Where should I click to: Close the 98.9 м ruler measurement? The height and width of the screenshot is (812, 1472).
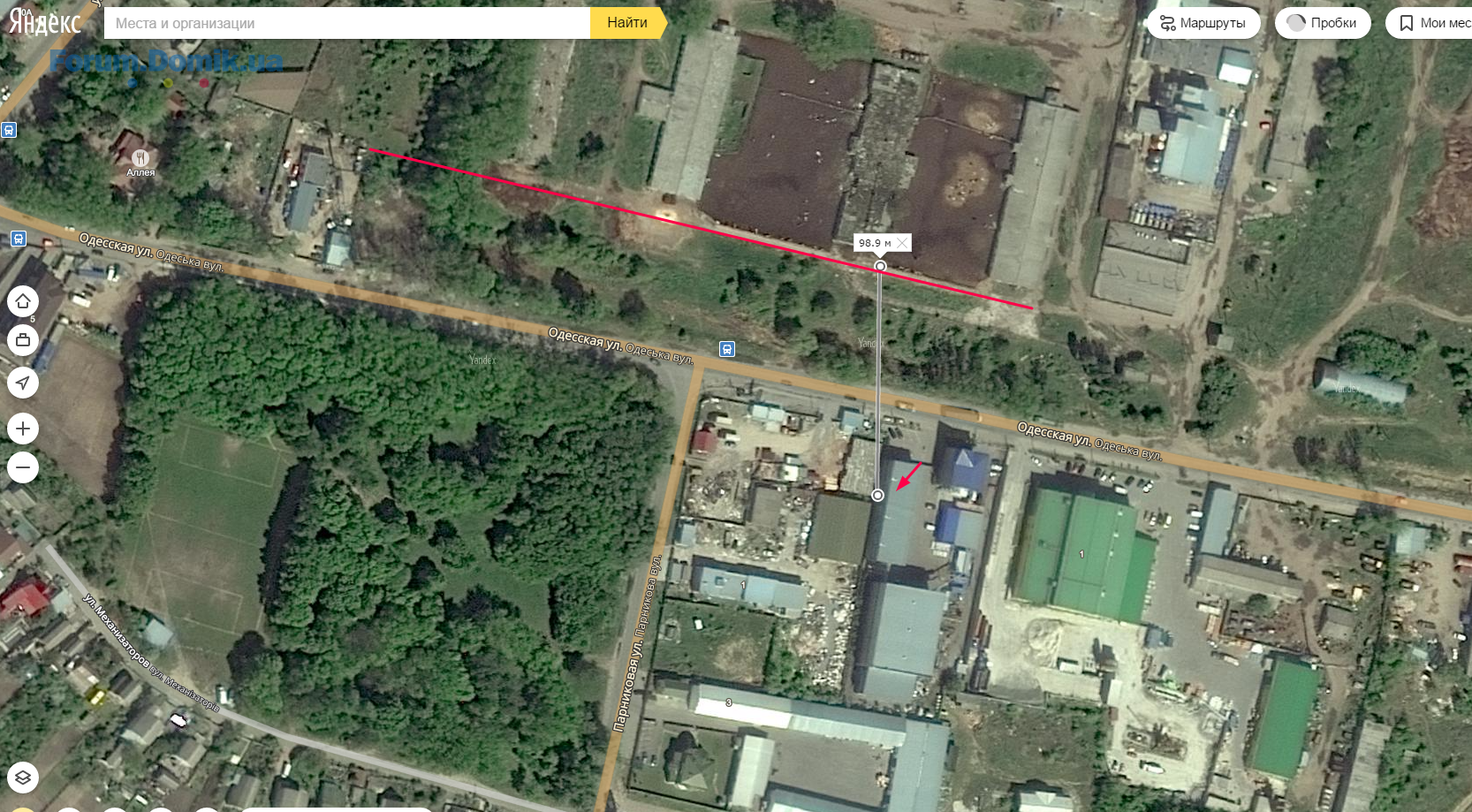pyautogui.click(x=902, y=242)
